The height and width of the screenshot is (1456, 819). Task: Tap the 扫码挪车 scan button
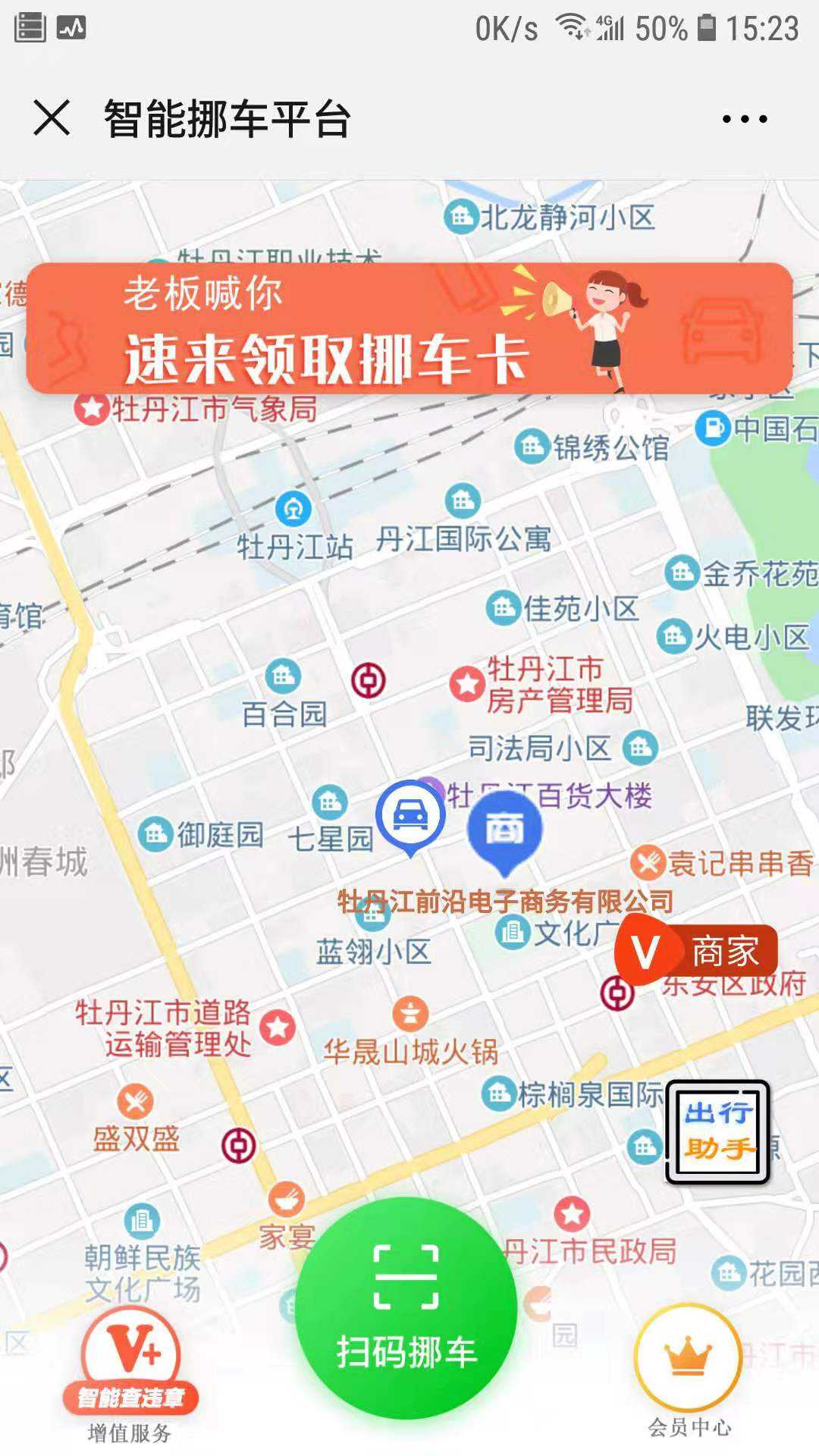coord(406,1309)
